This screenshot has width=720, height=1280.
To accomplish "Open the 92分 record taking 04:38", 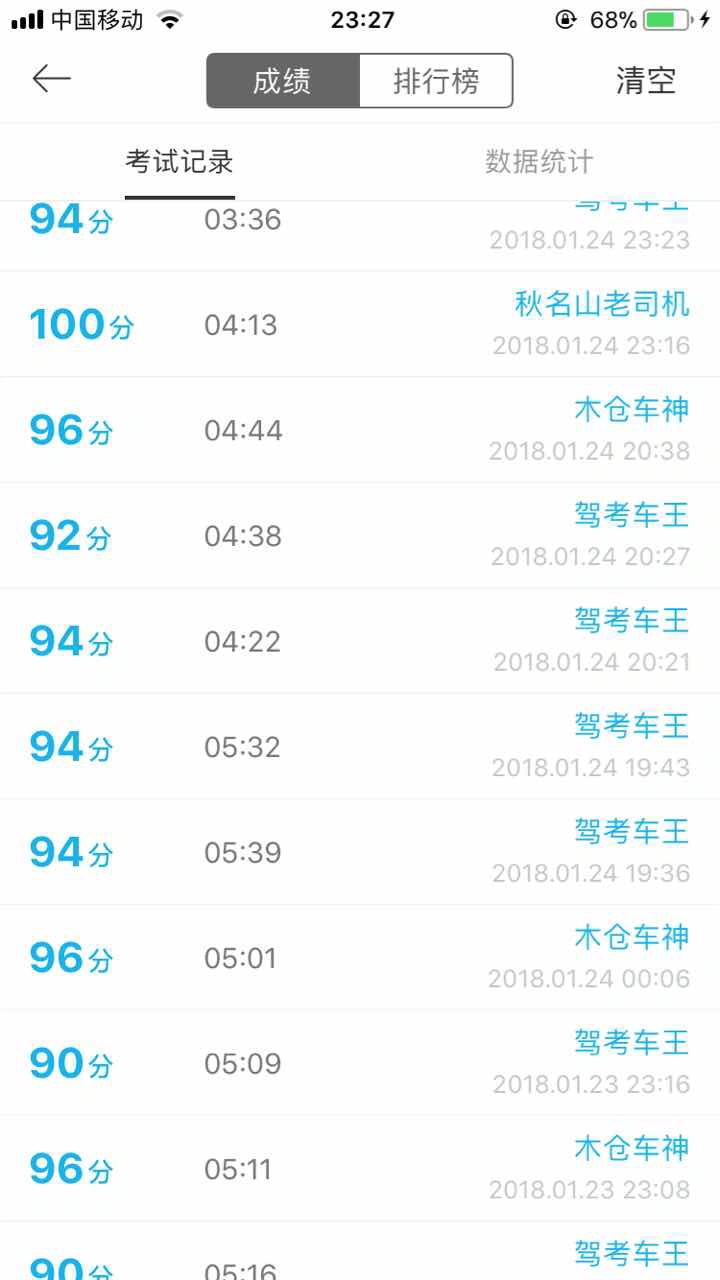I will point(360,536).
